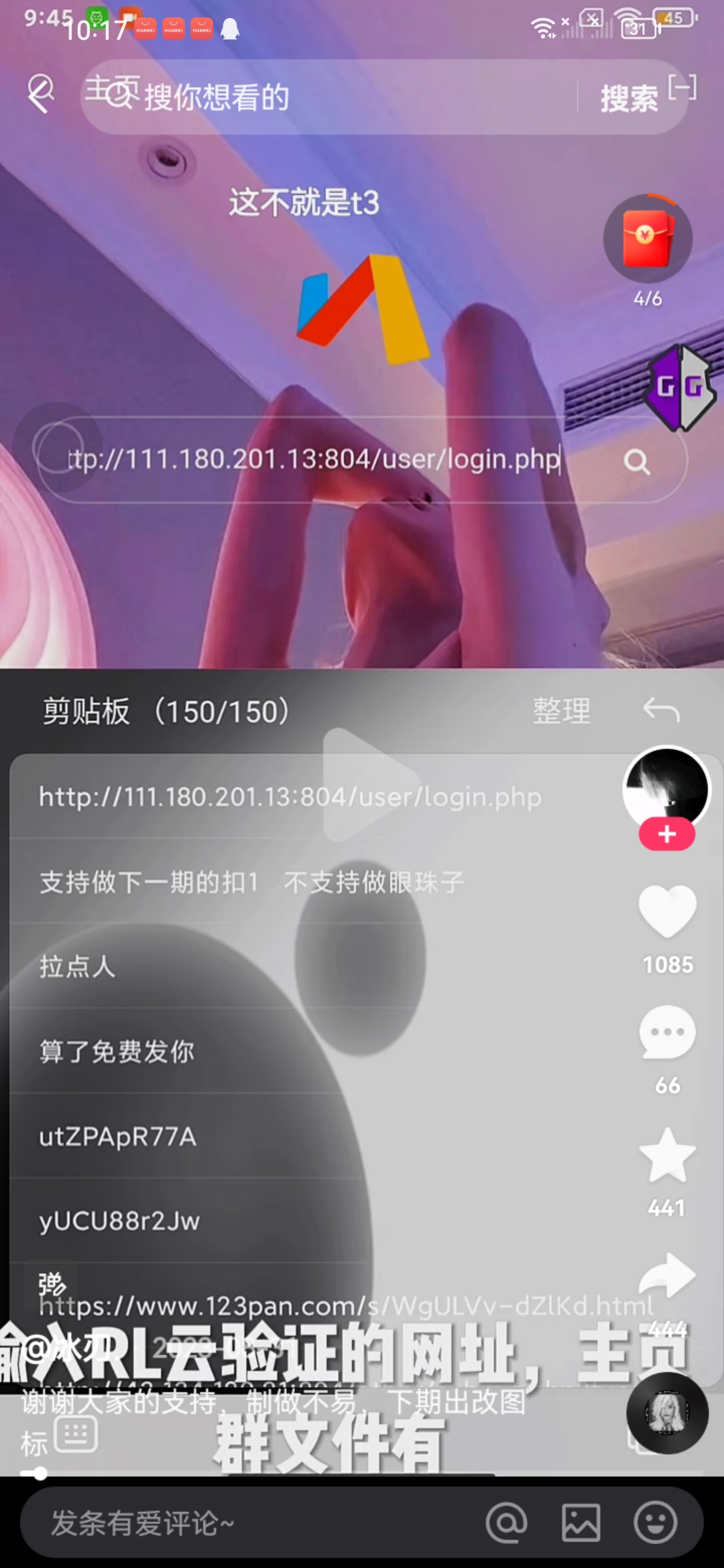Screen dimensions: 724x1568
Task: Open the comments with 66 replies
Action: (x=667, y=1033)
